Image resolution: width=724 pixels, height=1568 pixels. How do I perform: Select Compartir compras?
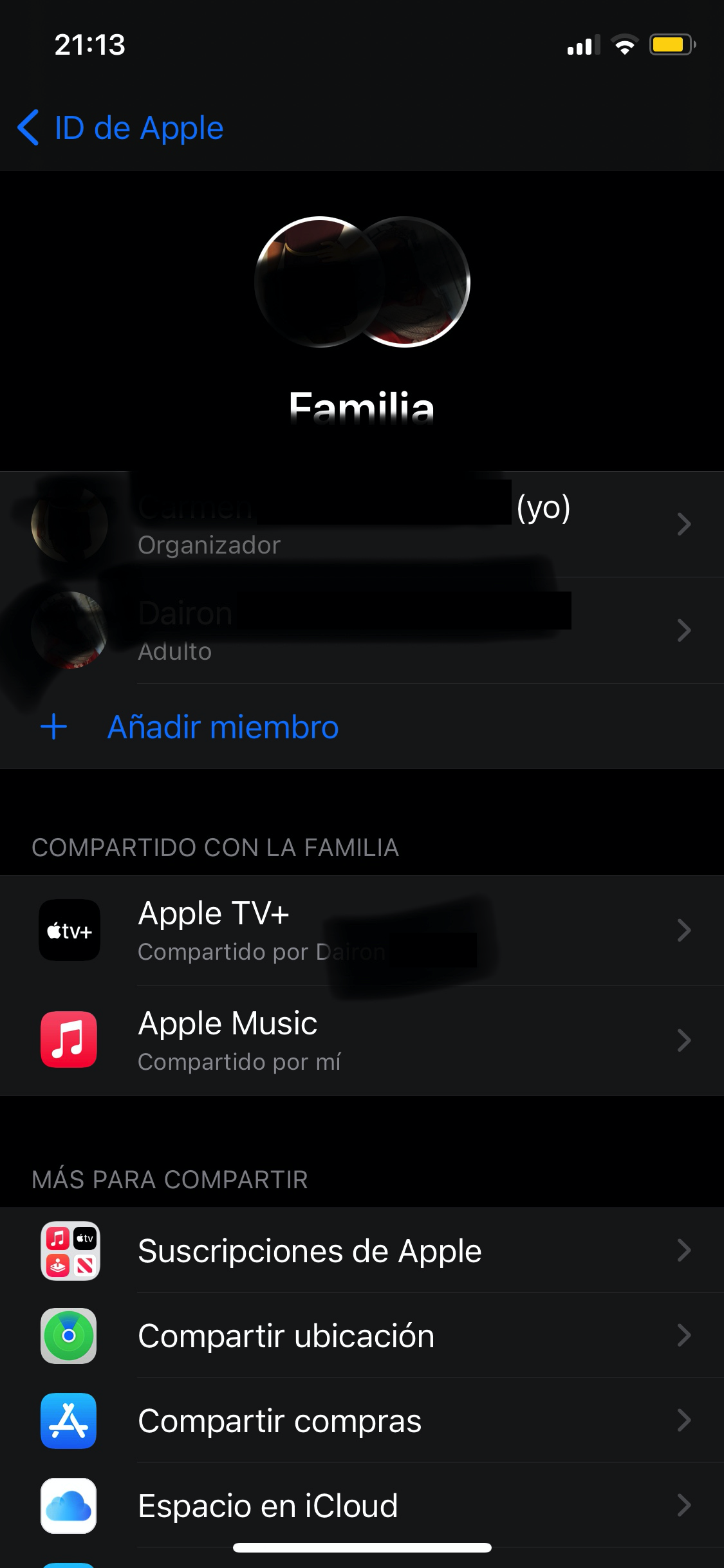pos(362,1421)
